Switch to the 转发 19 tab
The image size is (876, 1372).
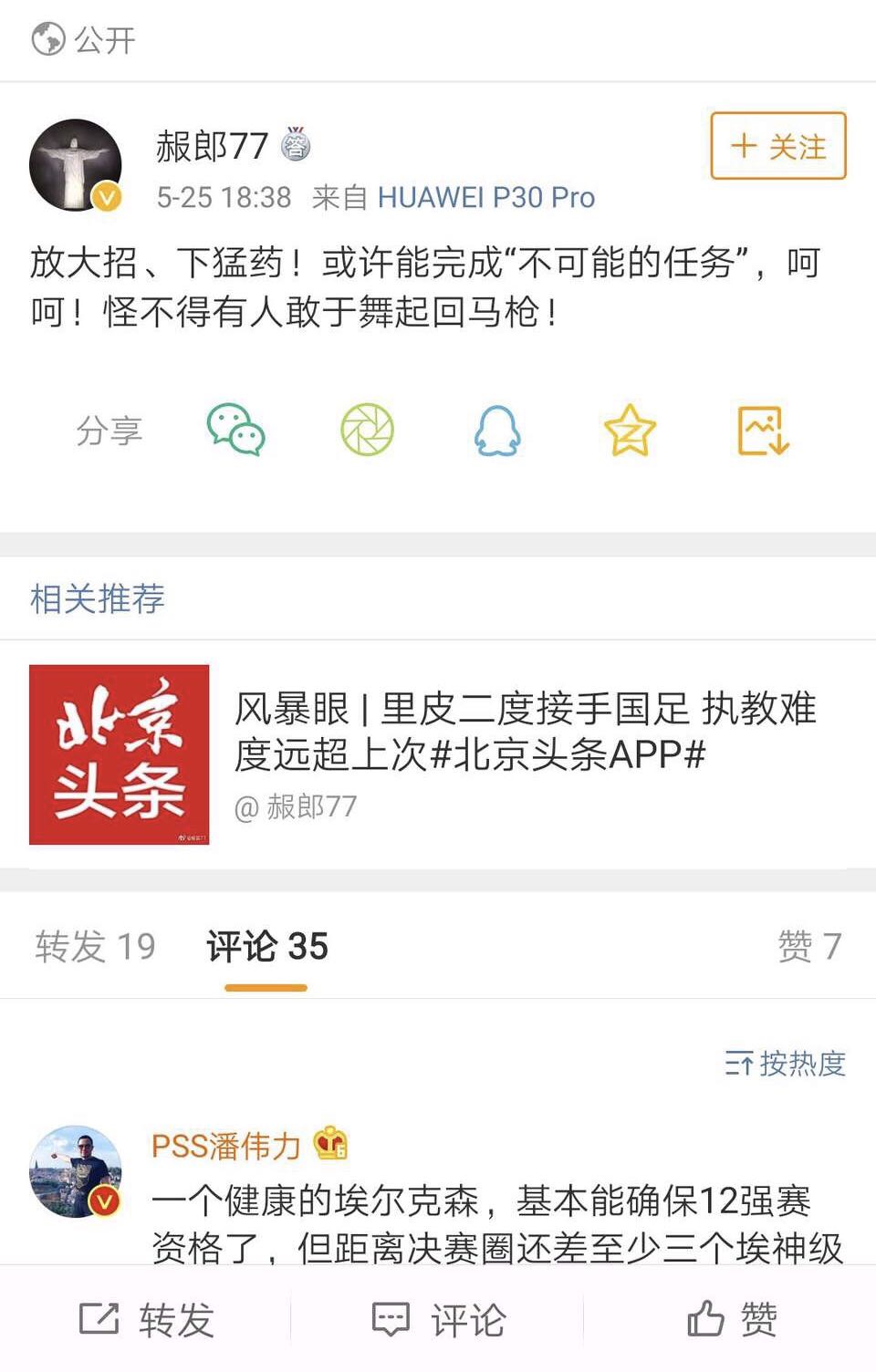click(96, 946)
